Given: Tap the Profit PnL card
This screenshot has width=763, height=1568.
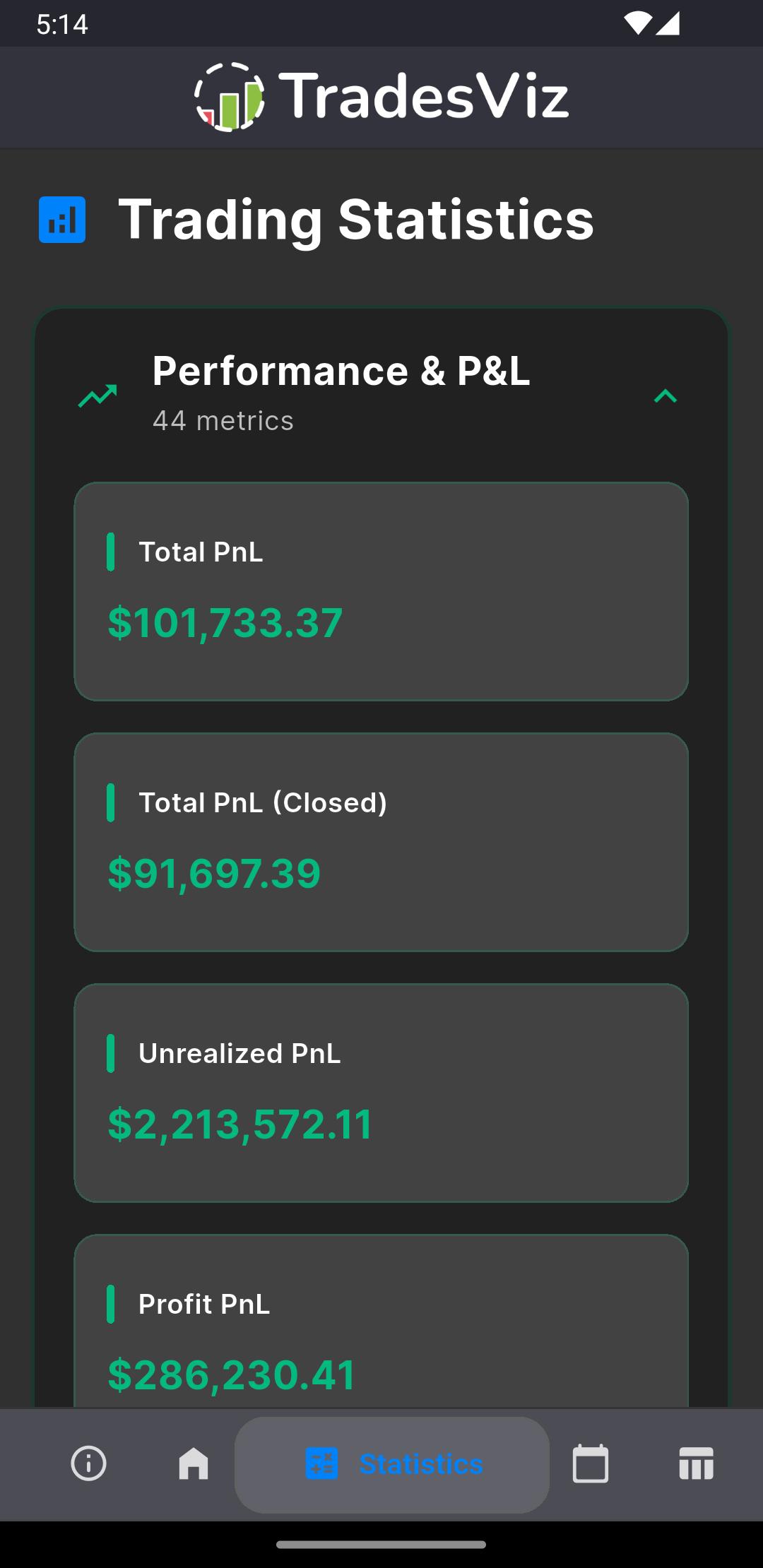Looking at the screenshot, I should click(x=381, y=1321).
